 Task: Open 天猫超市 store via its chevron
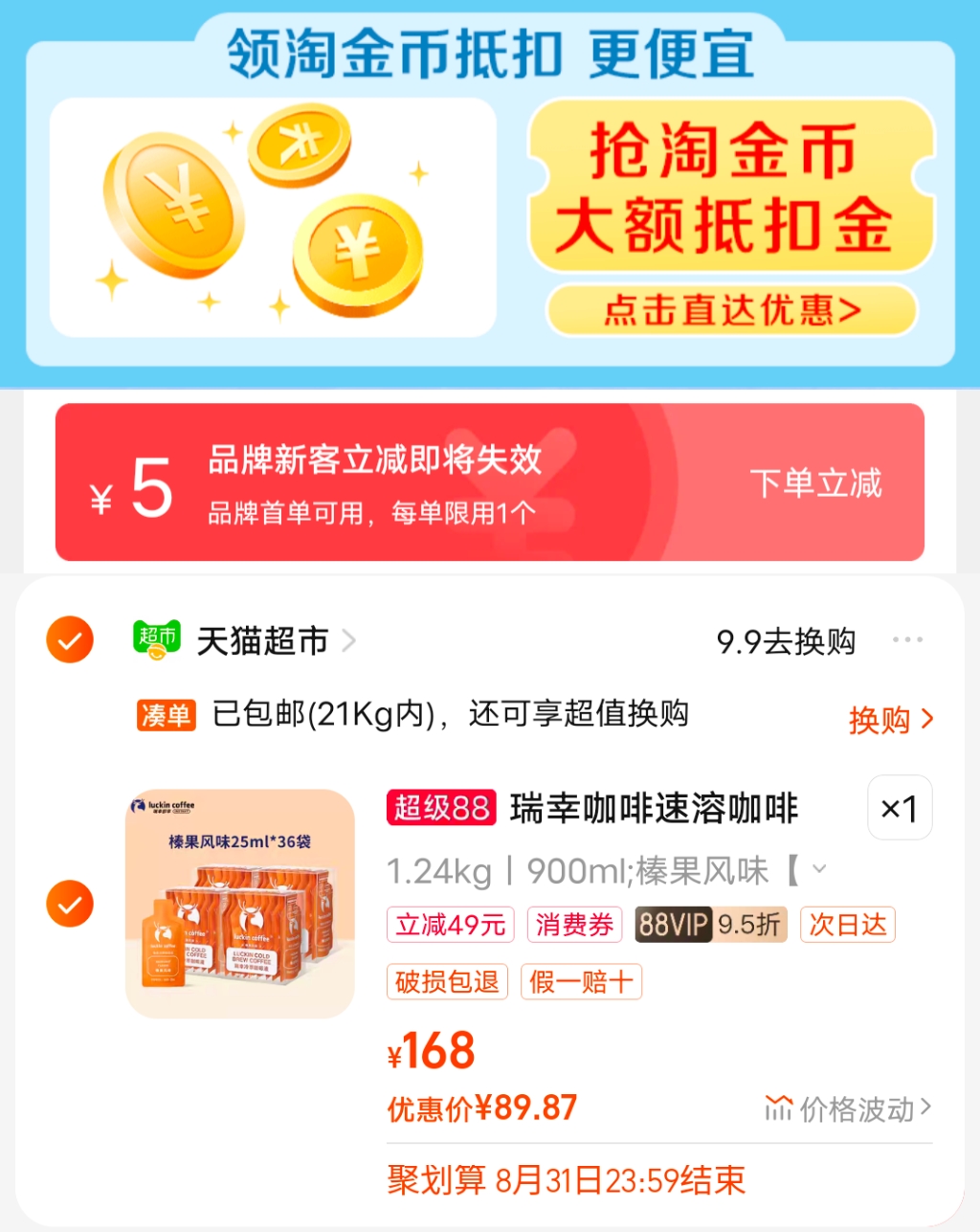point(350,640)
